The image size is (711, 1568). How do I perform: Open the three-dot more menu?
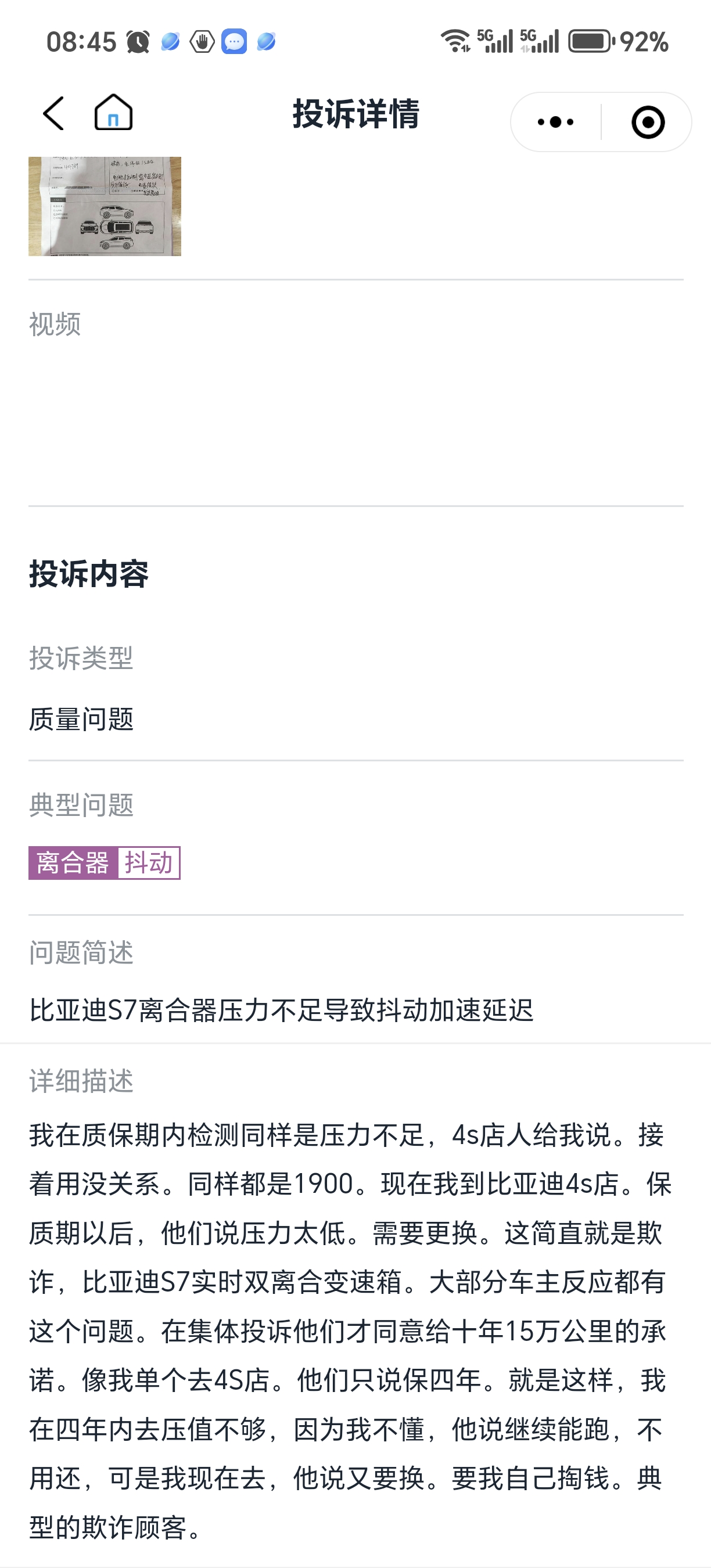click(x=556, y=123)
